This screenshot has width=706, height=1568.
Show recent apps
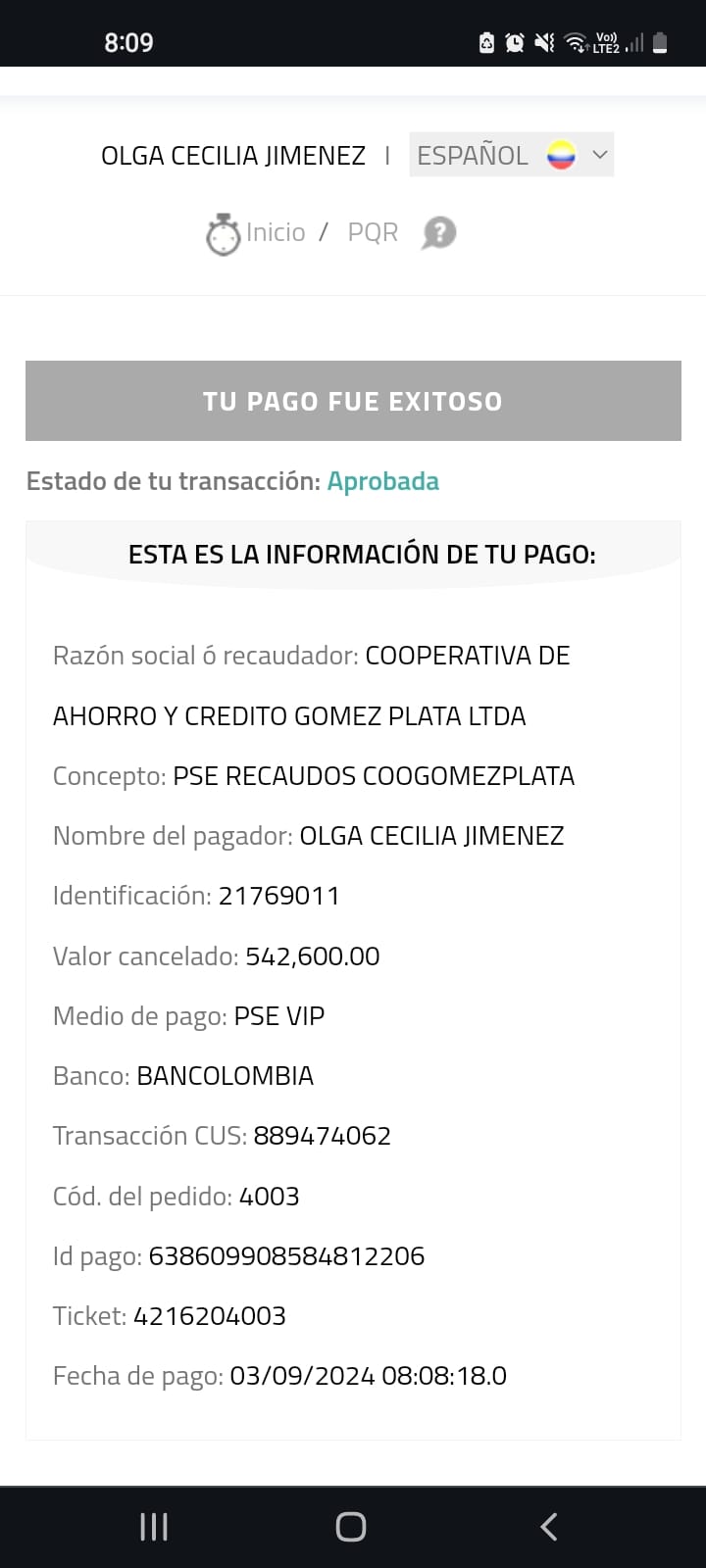[x=154, y=1526]
